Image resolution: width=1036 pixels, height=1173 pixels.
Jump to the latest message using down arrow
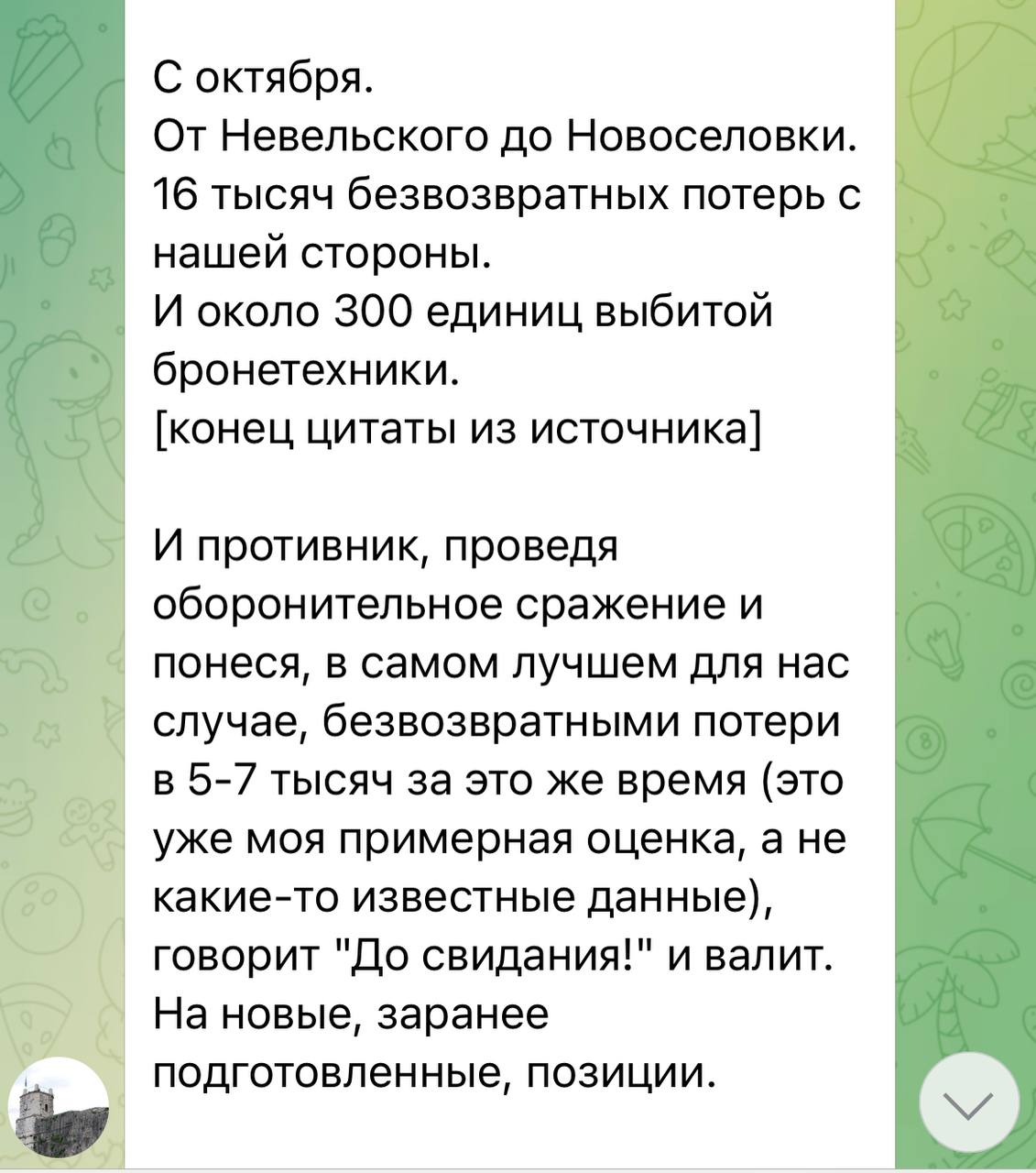tap(968, 1102)
